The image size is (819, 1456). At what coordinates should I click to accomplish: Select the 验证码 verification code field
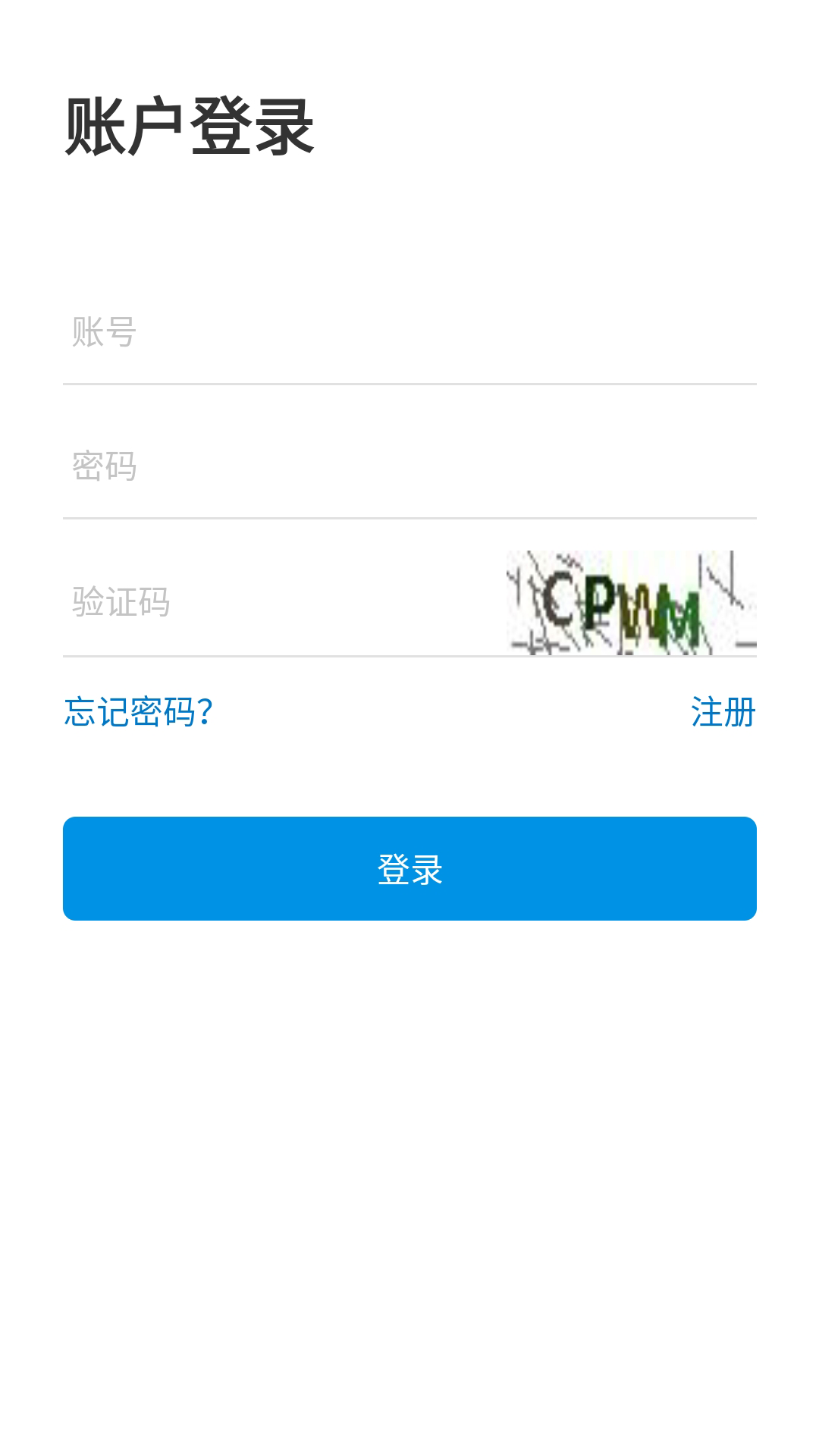tap(281, 602)
